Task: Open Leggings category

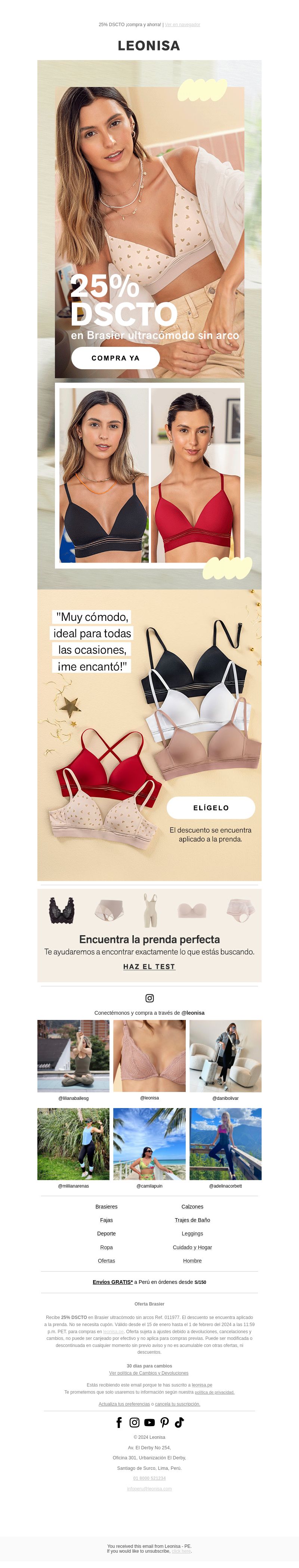Action: (192, 1233)
